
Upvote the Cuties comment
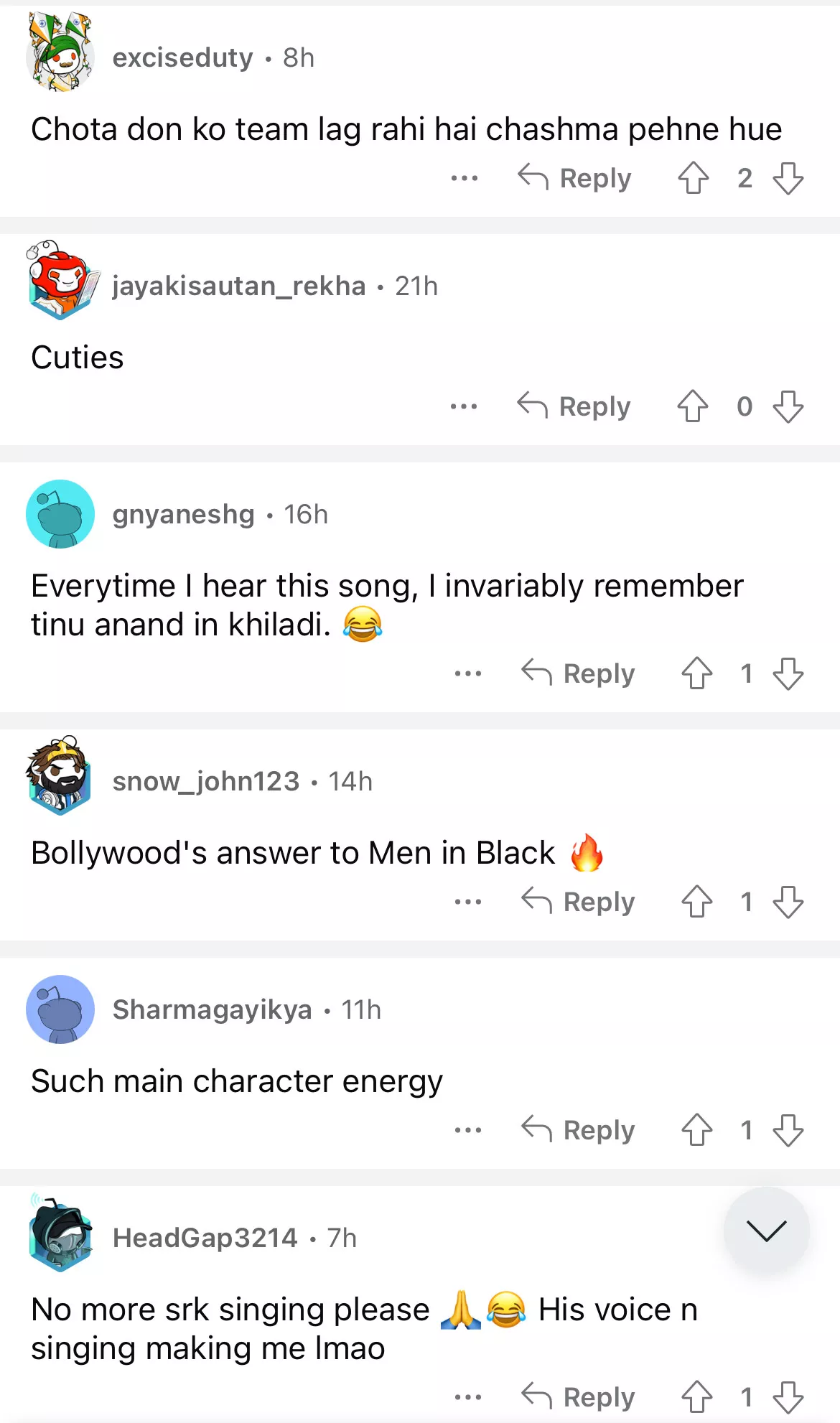[692, 406]
